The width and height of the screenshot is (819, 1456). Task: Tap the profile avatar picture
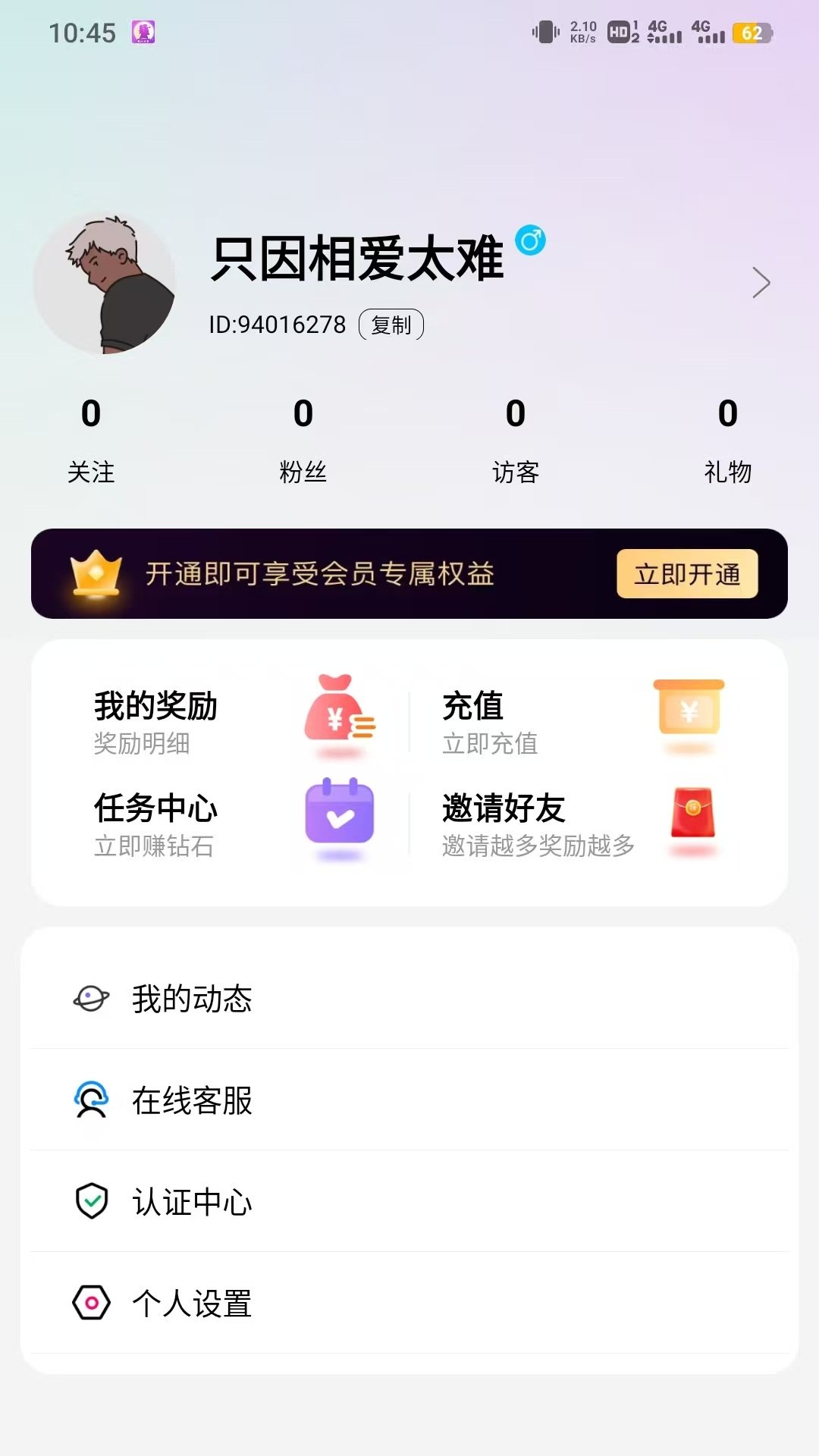click(x=105, y=283)
